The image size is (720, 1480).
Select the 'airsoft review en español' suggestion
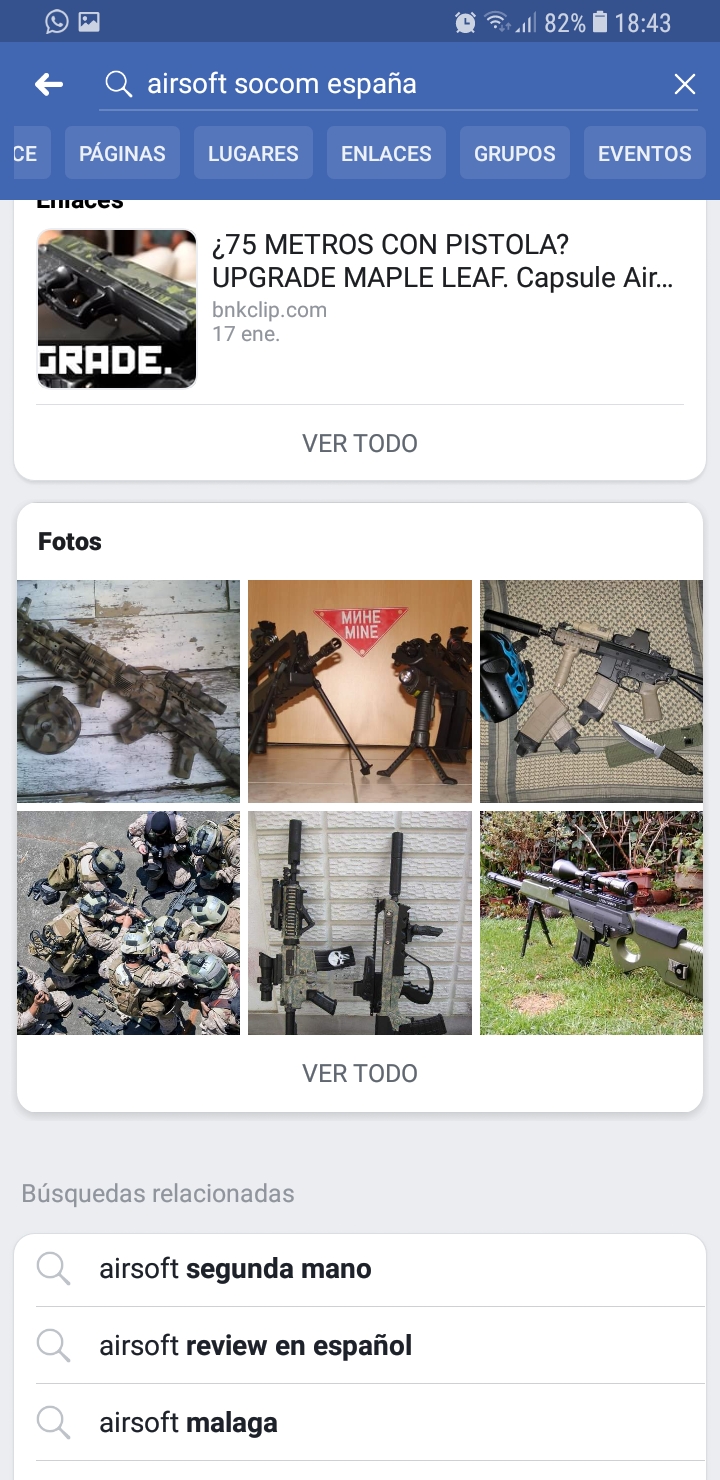tap(360, 1346)
